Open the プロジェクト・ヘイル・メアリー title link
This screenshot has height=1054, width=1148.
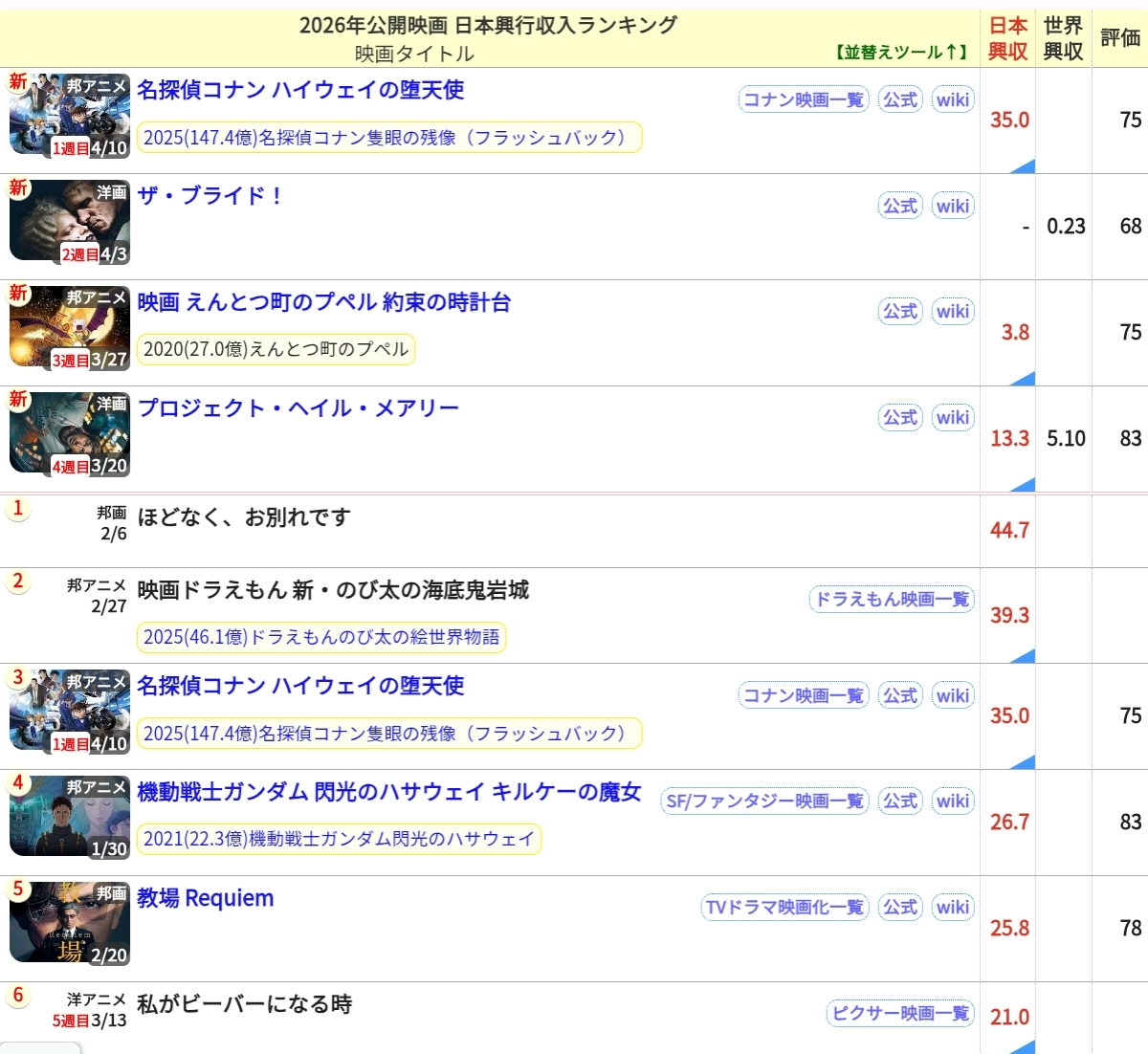point(298,408)
